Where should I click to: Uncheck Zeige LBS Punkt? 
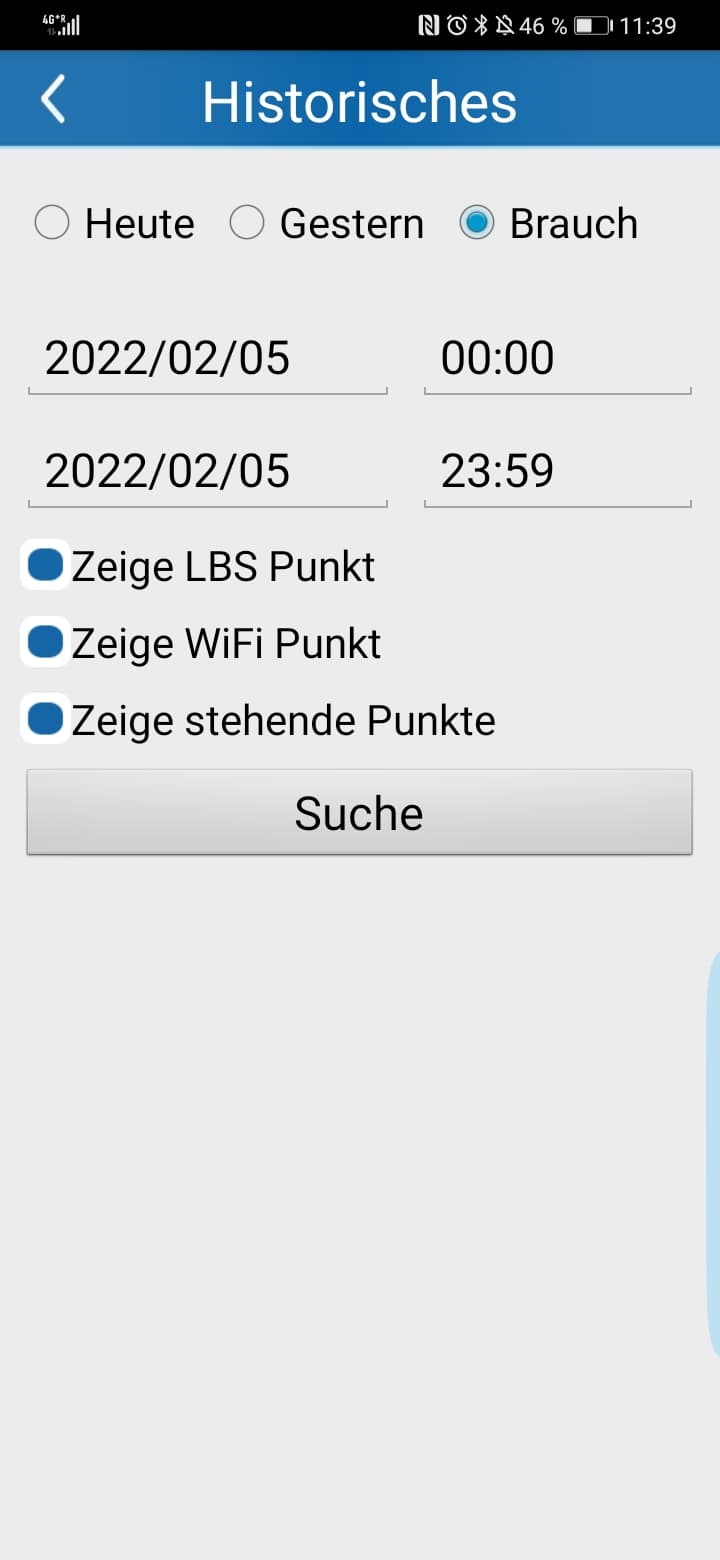(45, 565)
